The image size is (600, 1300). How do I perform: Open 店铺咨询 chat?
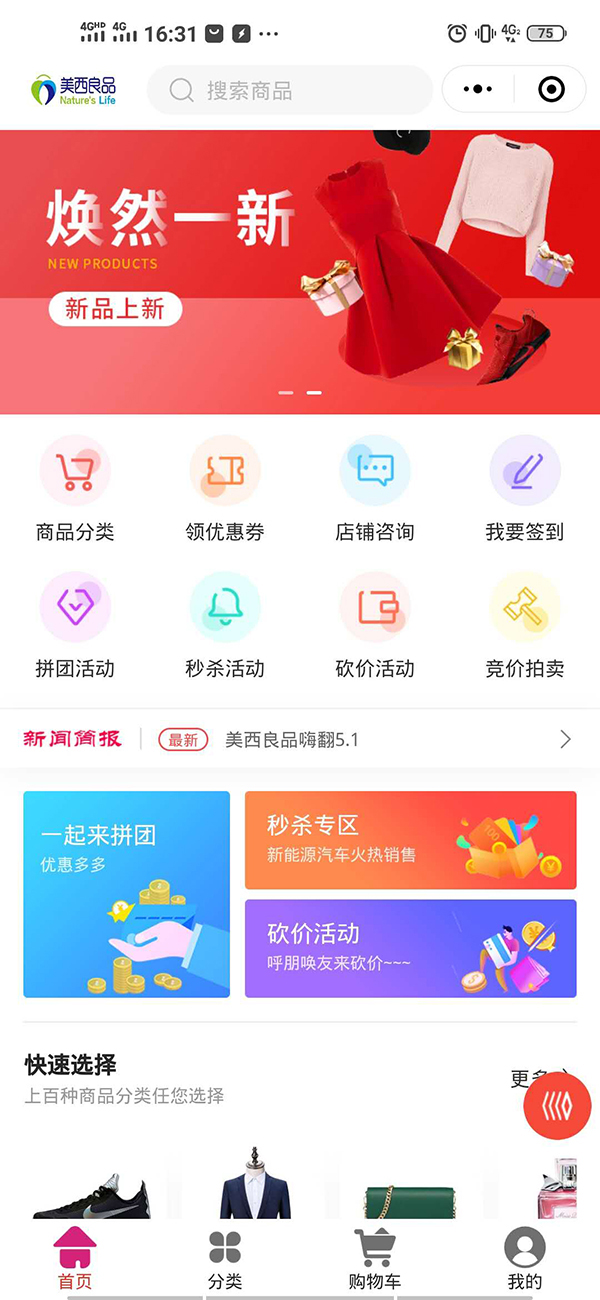point(375,490)
